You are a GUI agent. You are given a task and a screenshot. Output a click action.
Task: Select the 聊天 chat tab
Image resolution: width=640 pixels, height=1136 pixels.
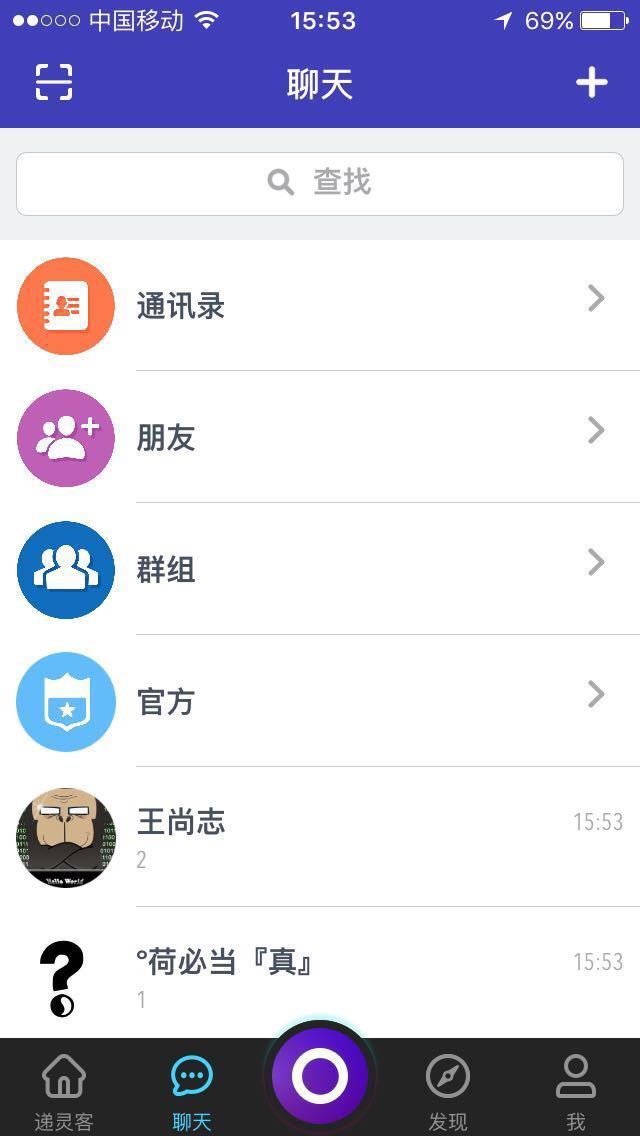coord(192,1090)
